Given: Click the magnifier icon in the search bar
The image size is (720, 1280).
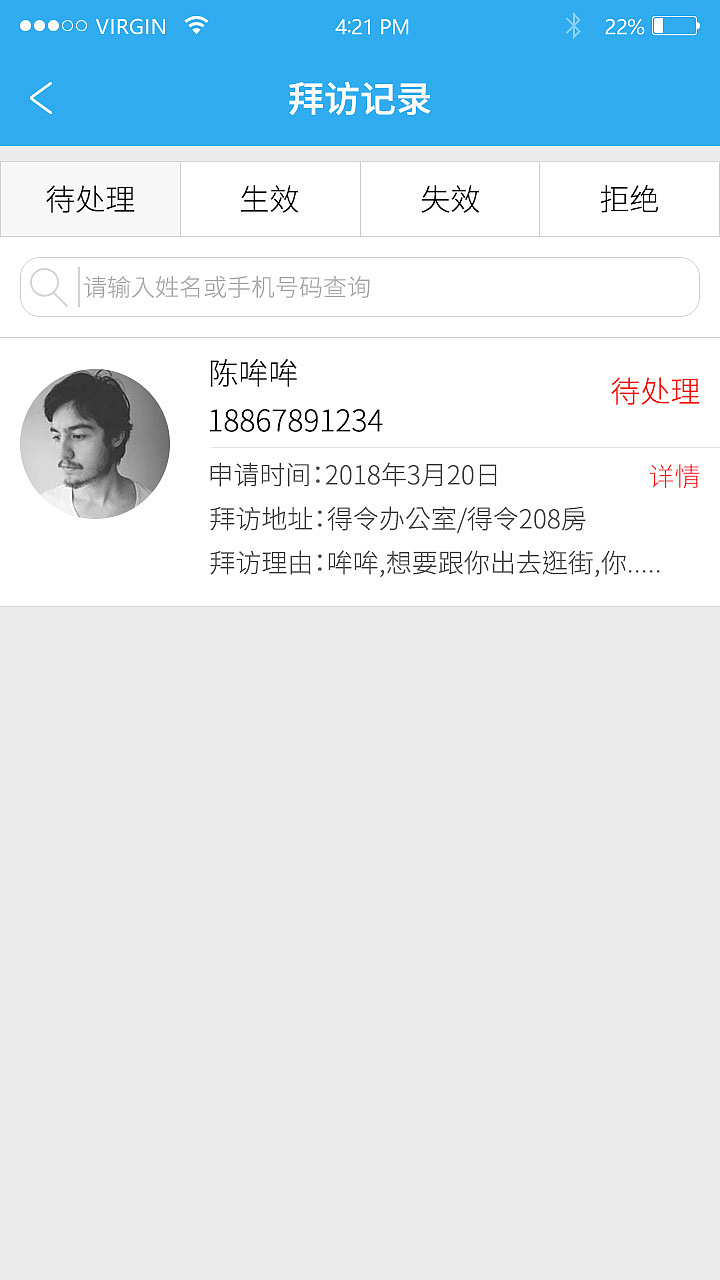Looking at the screenshot, I should point(48,287).
